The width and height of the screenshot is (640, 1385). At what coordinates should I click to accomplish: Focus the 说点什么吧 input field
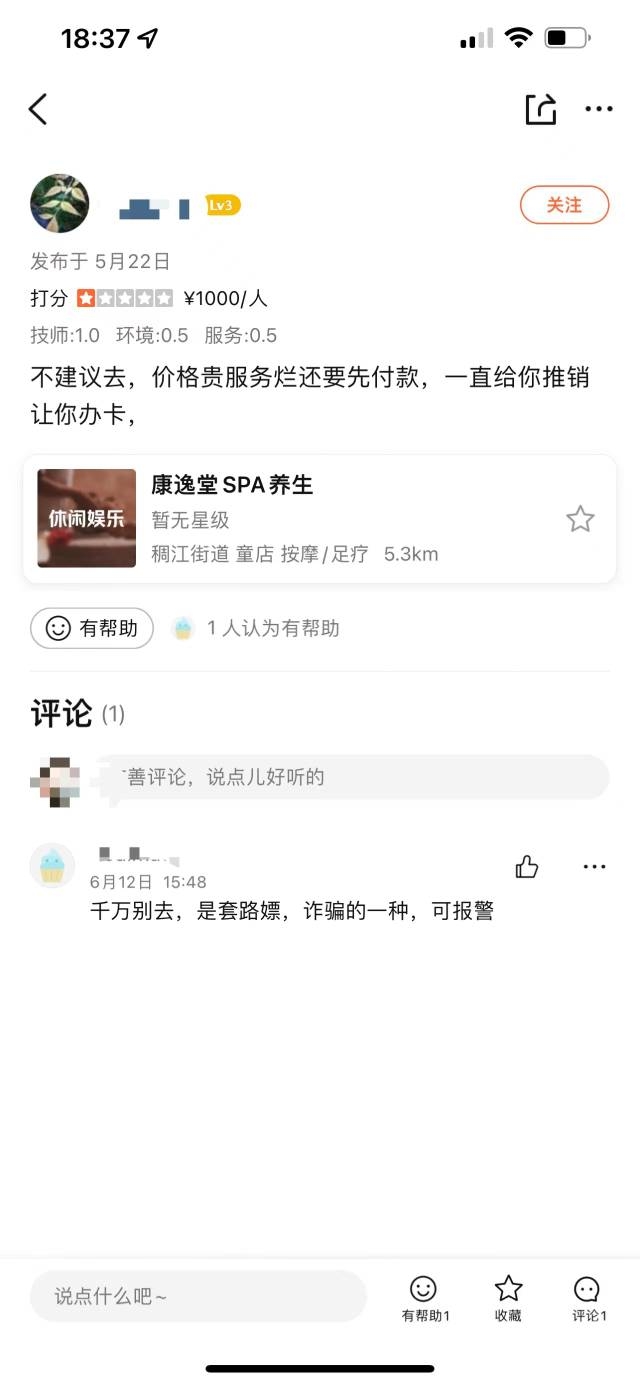coord(198,1296)
